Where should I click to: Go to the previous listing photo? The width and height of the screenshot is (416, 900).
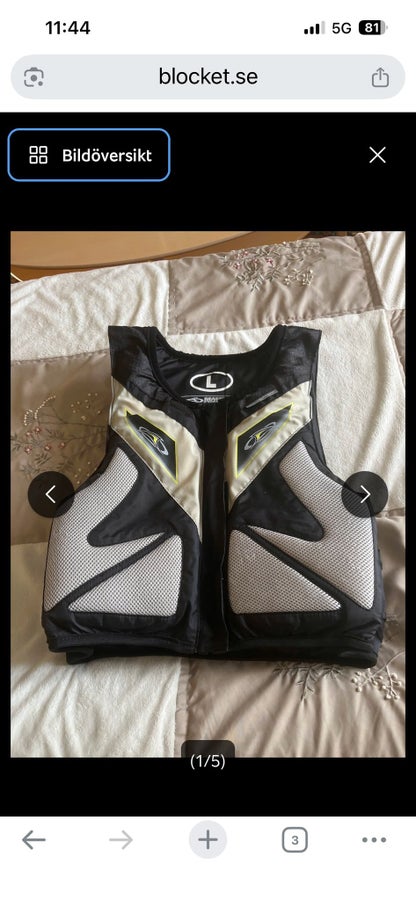pos(51,494)
